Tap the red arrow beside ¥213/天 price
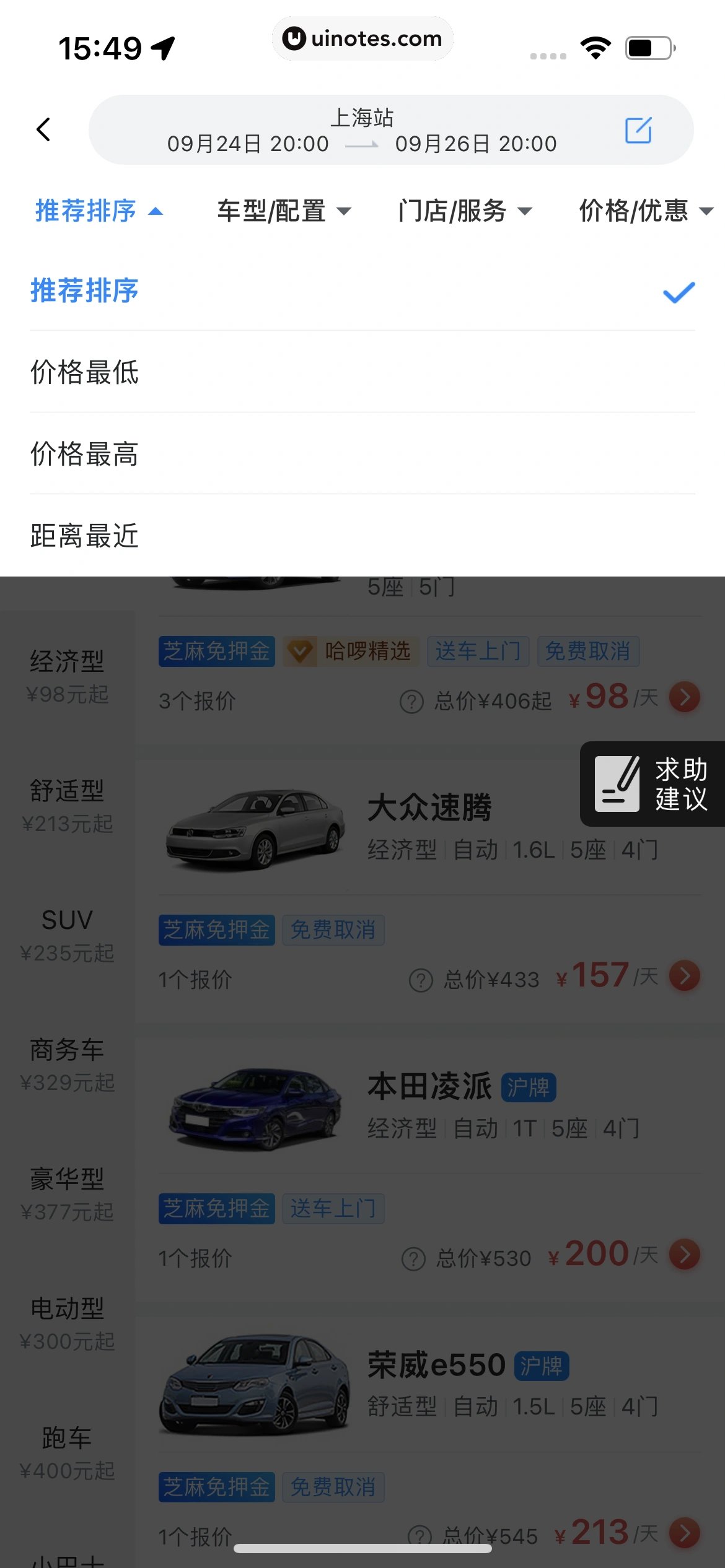 point(684,1533)
